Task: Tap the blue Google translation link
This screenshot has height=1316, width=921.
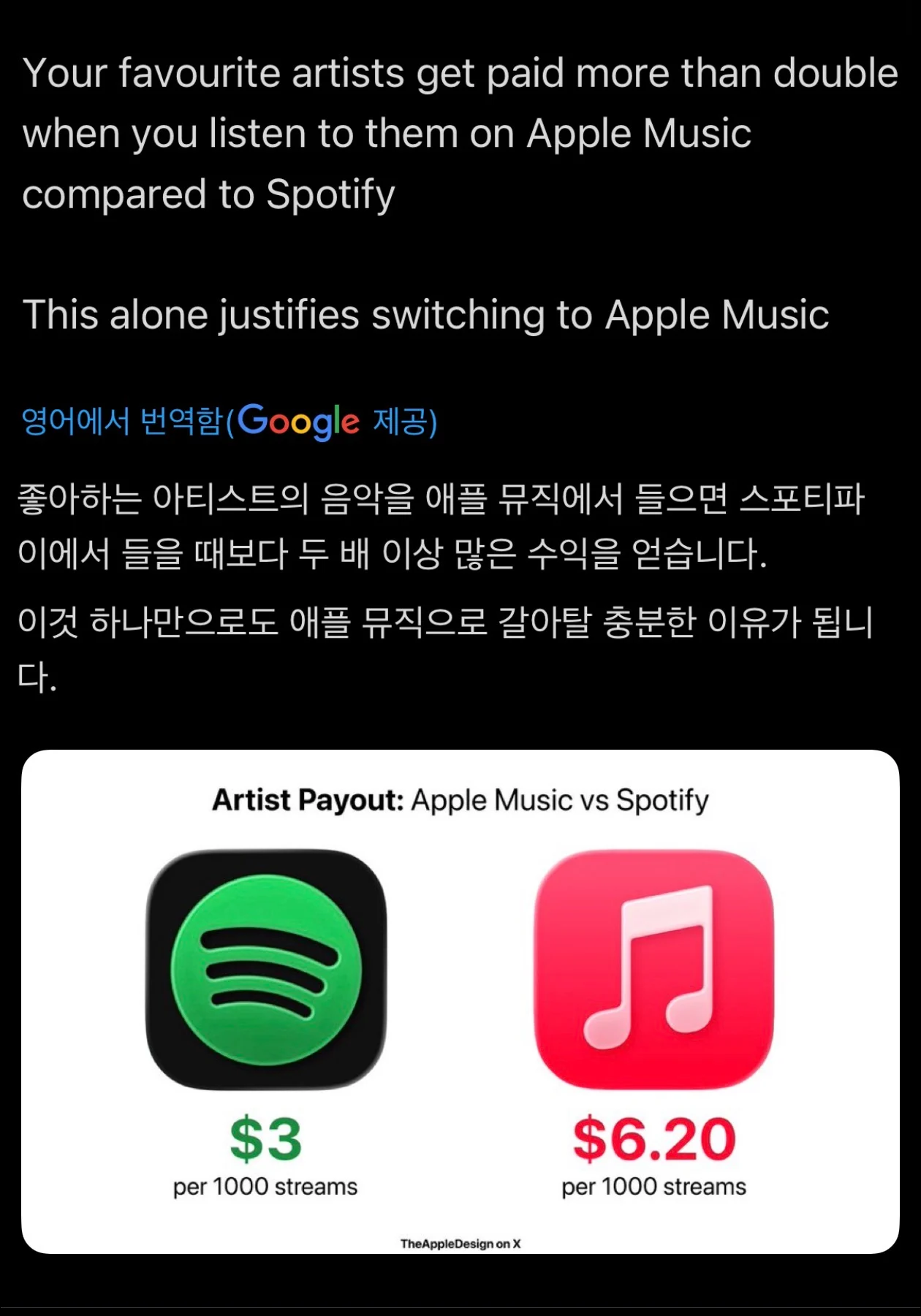Action: coord(229,422)
